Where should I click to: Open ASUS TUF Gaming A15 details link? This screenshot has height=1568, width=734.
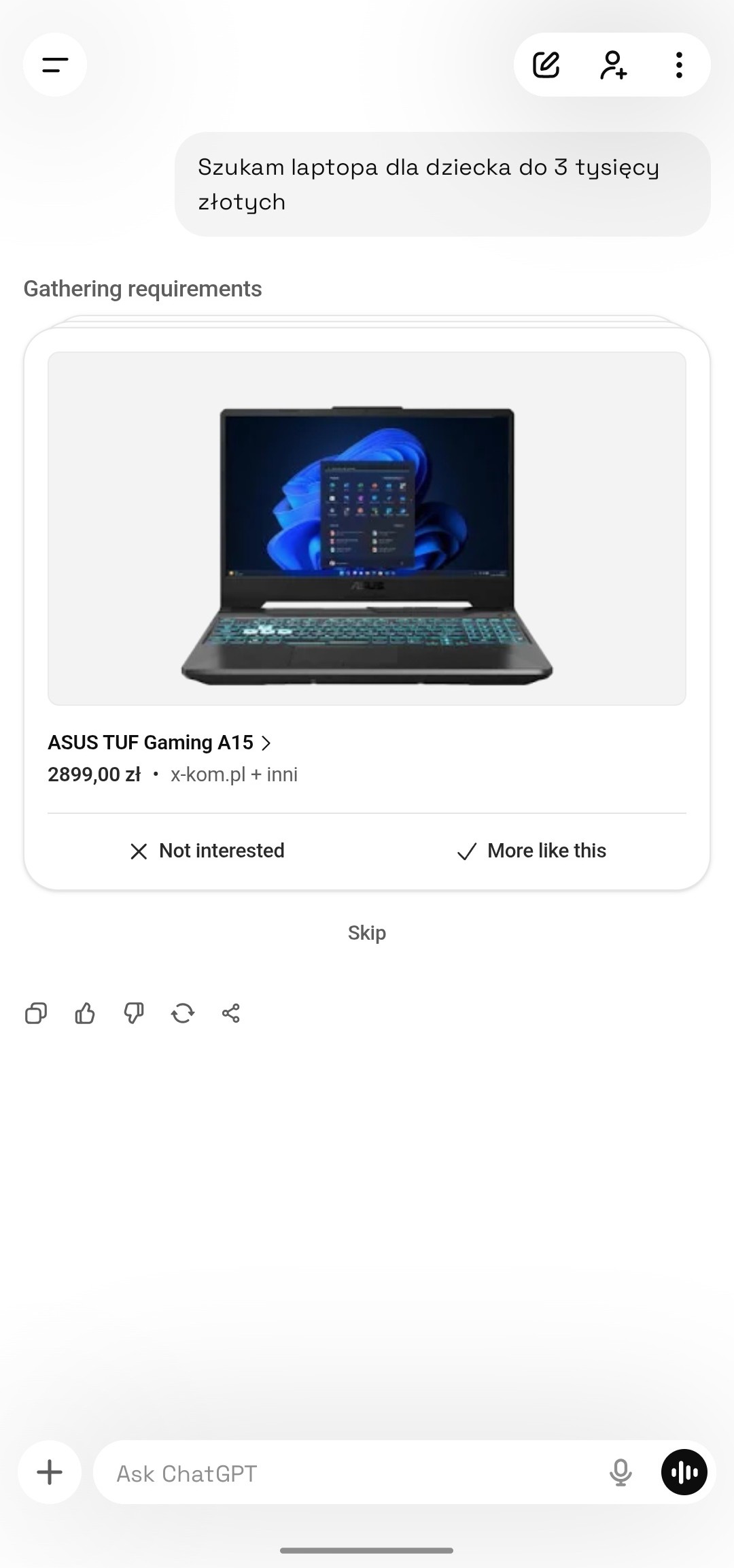coord(159,743)
